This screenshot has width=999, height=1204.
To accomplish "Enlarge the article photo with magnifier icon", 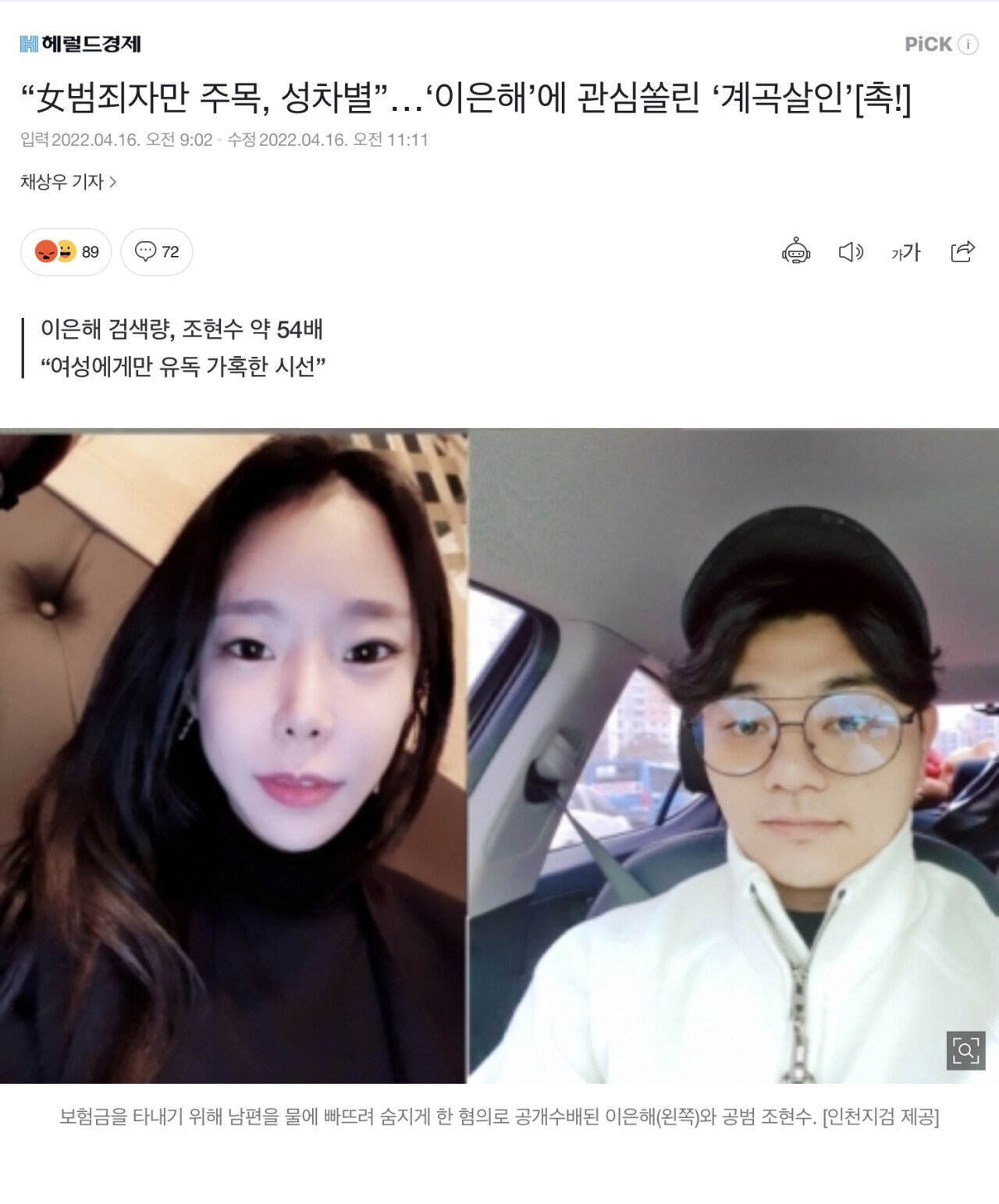I will [965, 1050].
